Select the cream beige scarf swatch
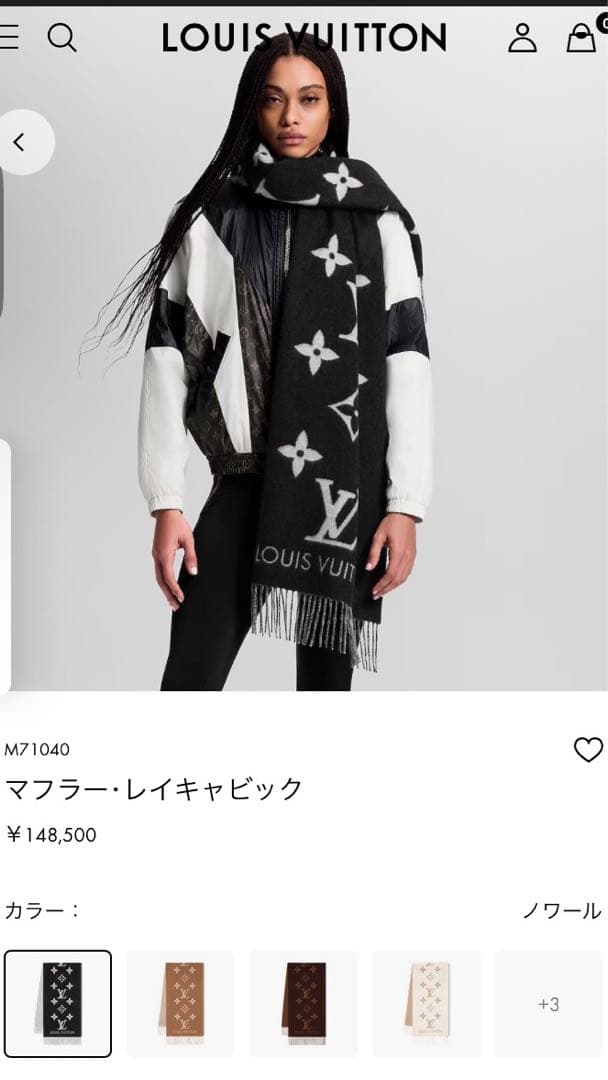 tap(426, 1003)
